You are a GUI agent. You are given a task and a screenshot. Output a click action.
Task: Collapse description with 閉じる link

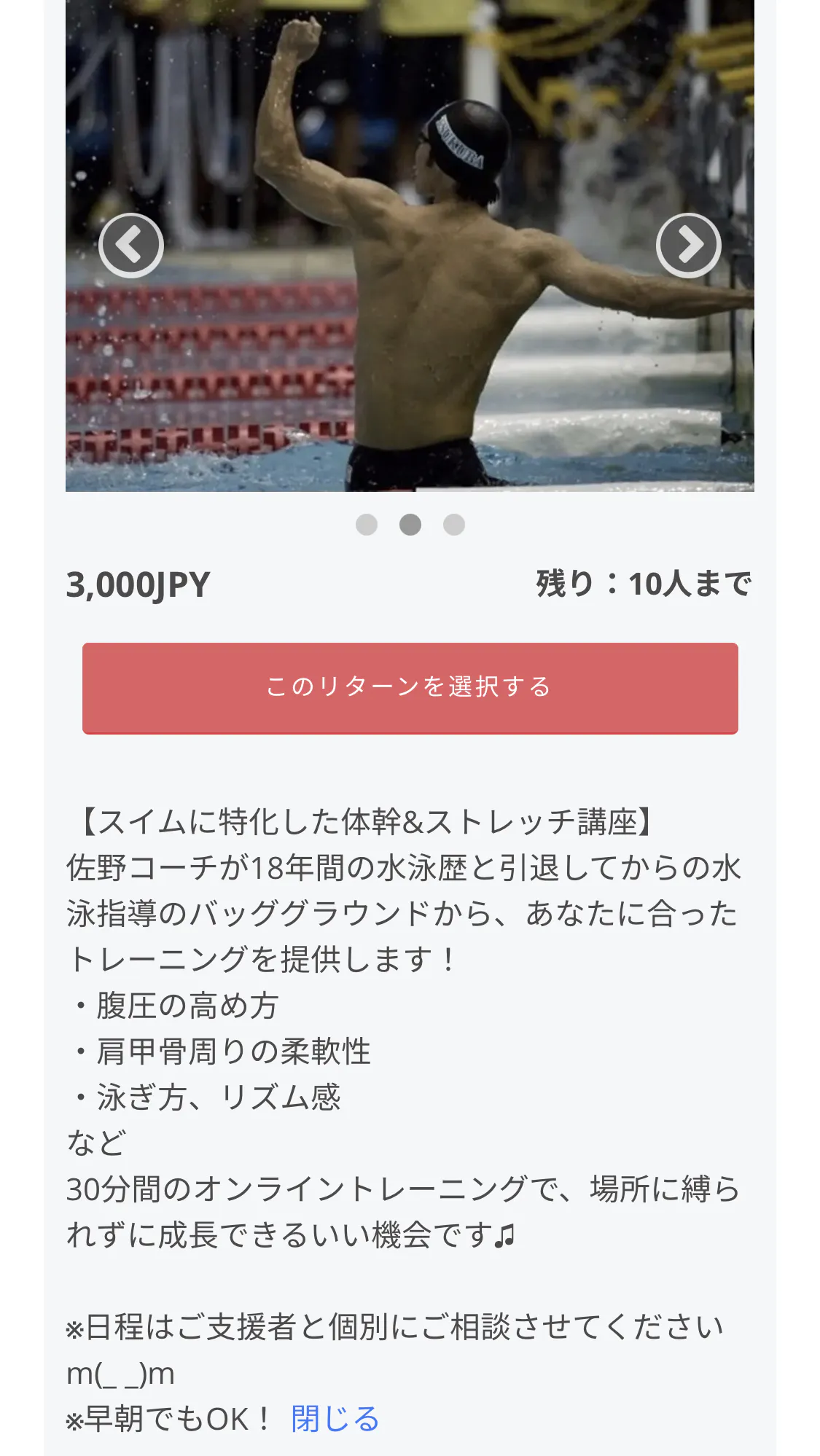point(335,1418)
